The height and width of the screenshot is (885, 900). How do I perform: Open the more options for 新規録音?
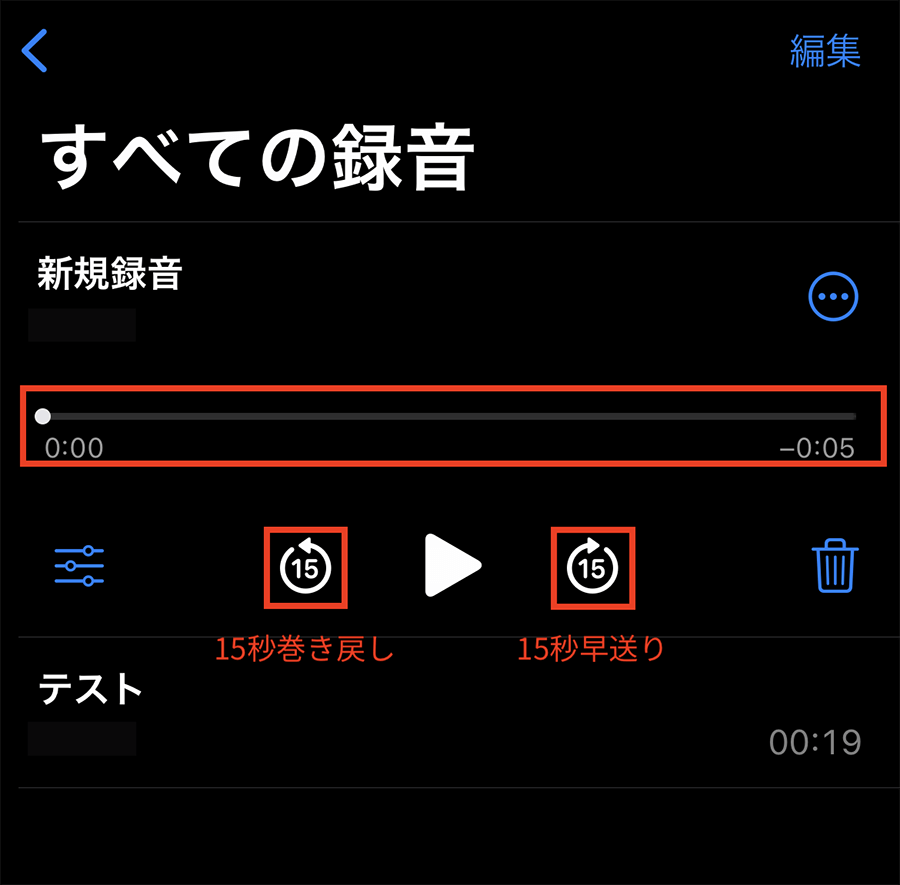(x=833, y=296)
